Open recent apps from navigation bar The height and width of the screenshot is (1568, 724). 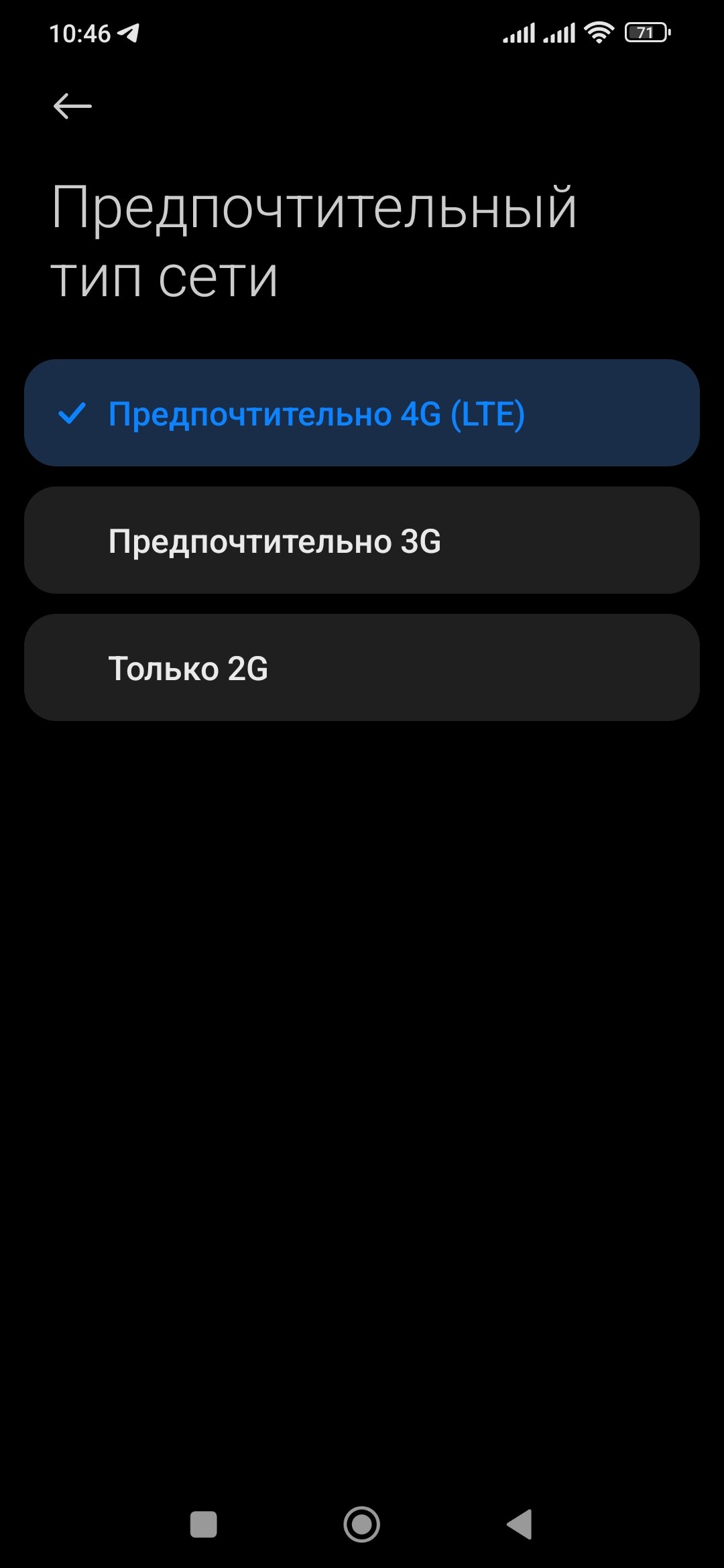[204, 1524]
